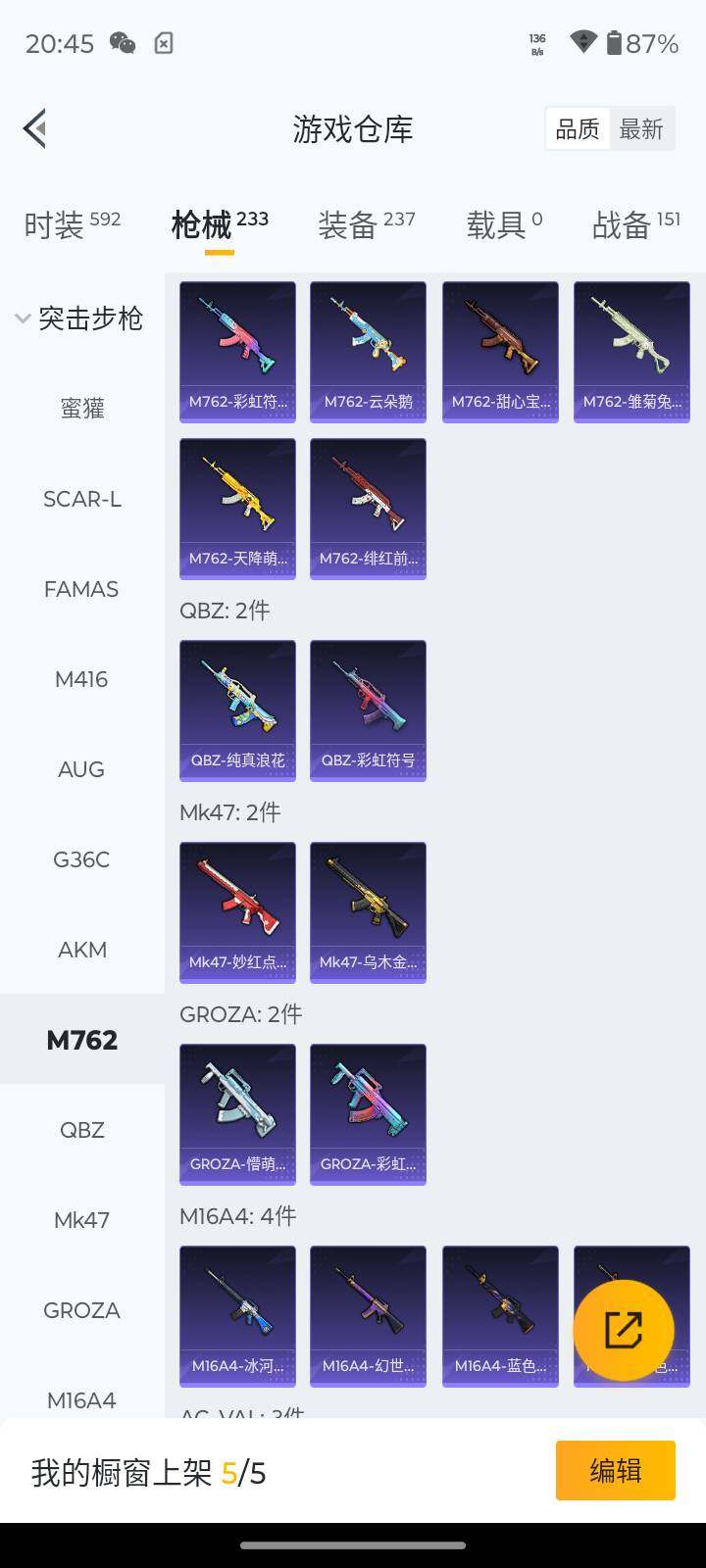Jump to AKM in the sidebar

(x=82, y=950)
